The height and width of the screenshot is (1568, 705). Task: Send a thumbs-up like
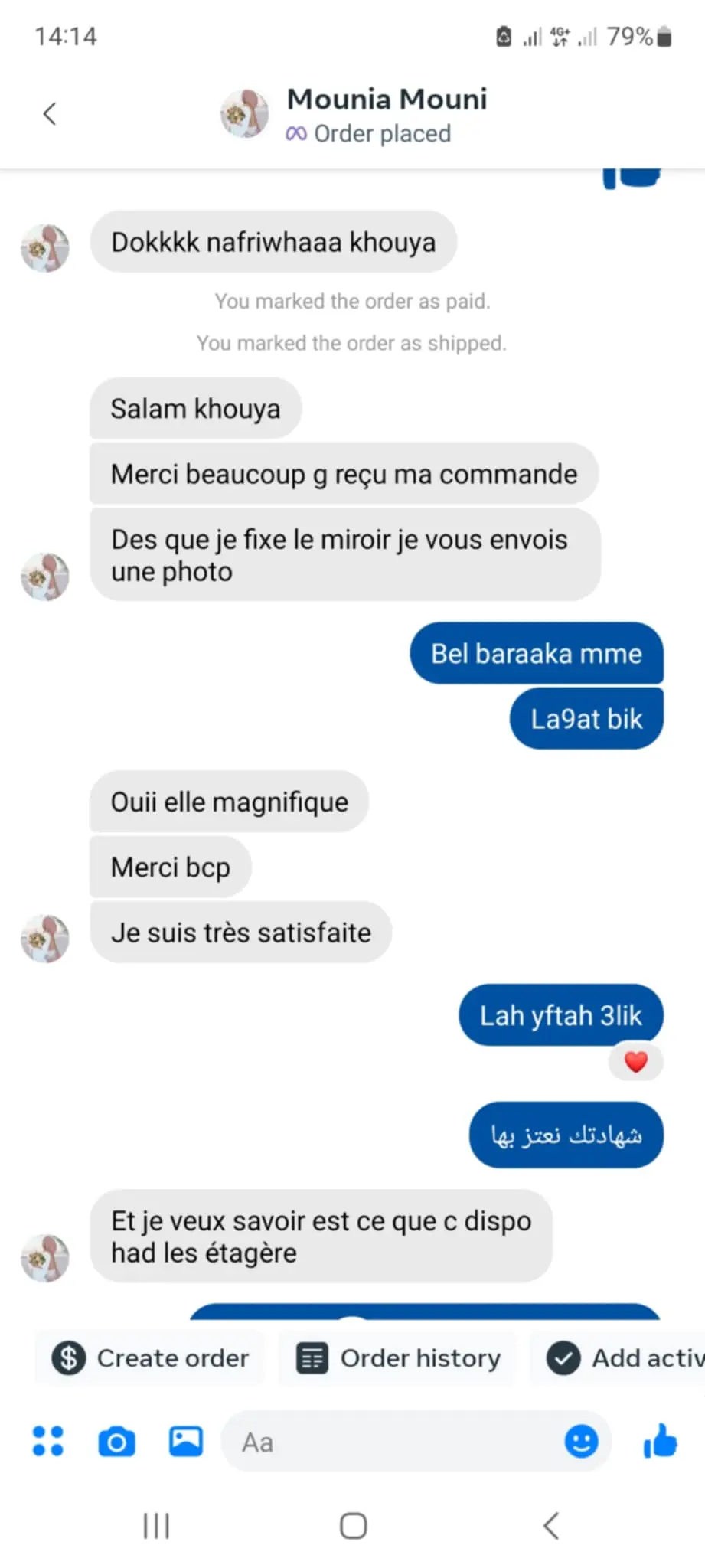tap(660, 1441)
